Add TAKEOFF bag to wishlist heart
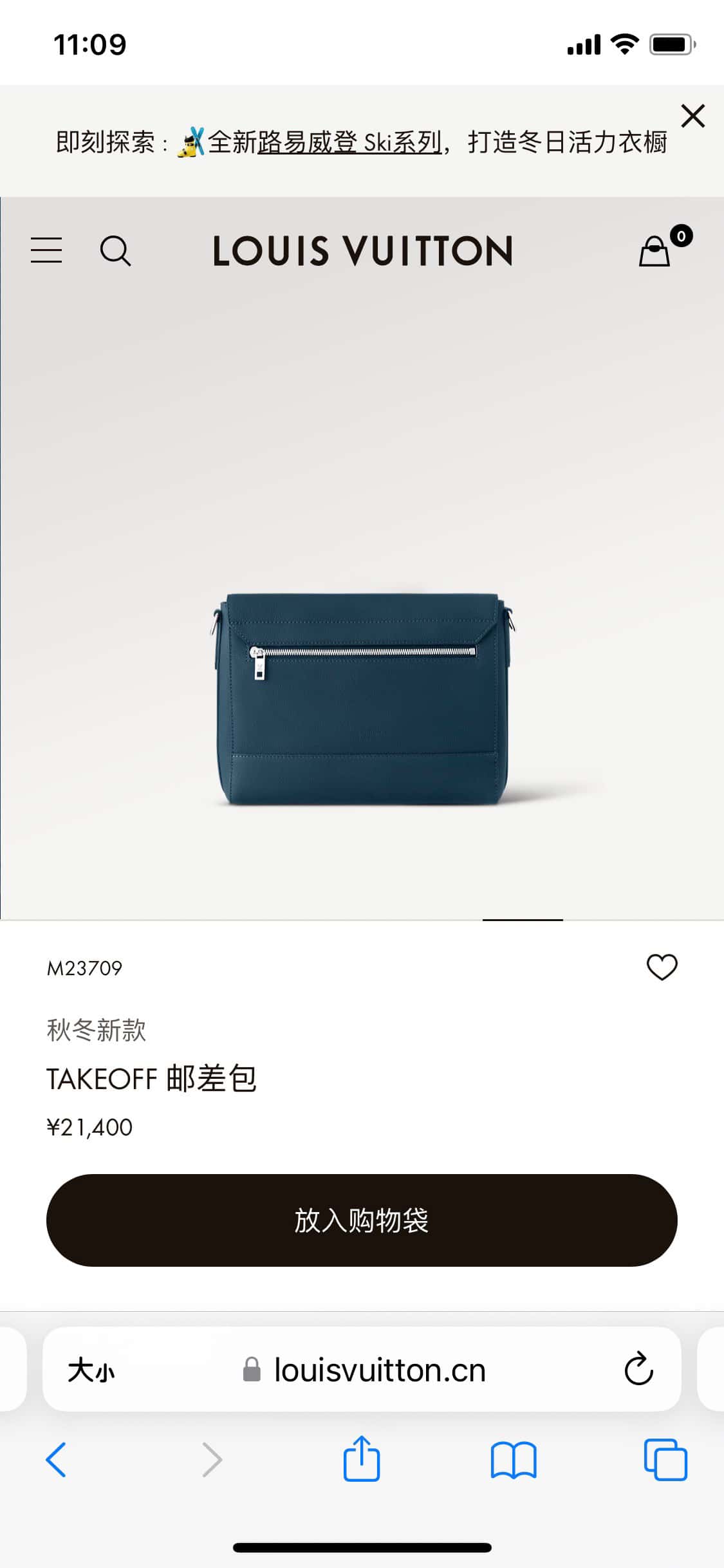 (x=662, y=967)
